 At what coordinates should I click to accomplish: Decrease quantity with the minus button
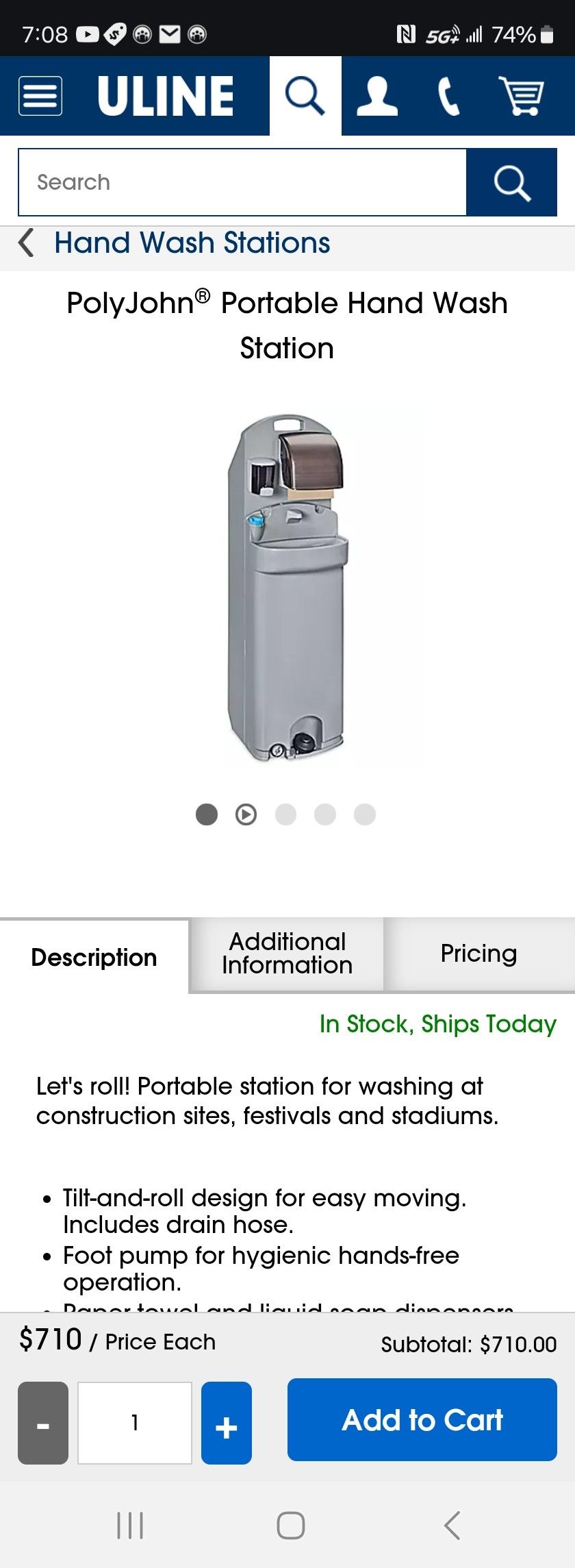click(x=43, y=1423)
